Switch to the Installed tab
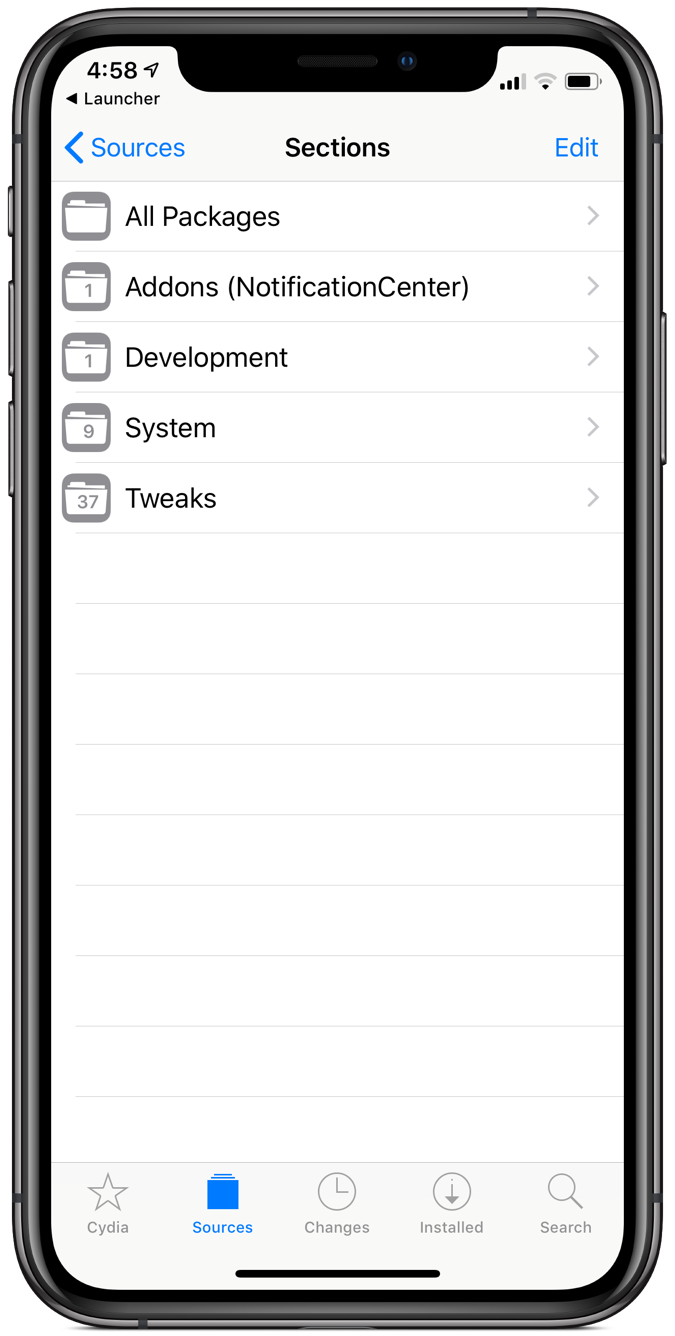This screenshot has height=1336, width=675. tap(451, 1204)
